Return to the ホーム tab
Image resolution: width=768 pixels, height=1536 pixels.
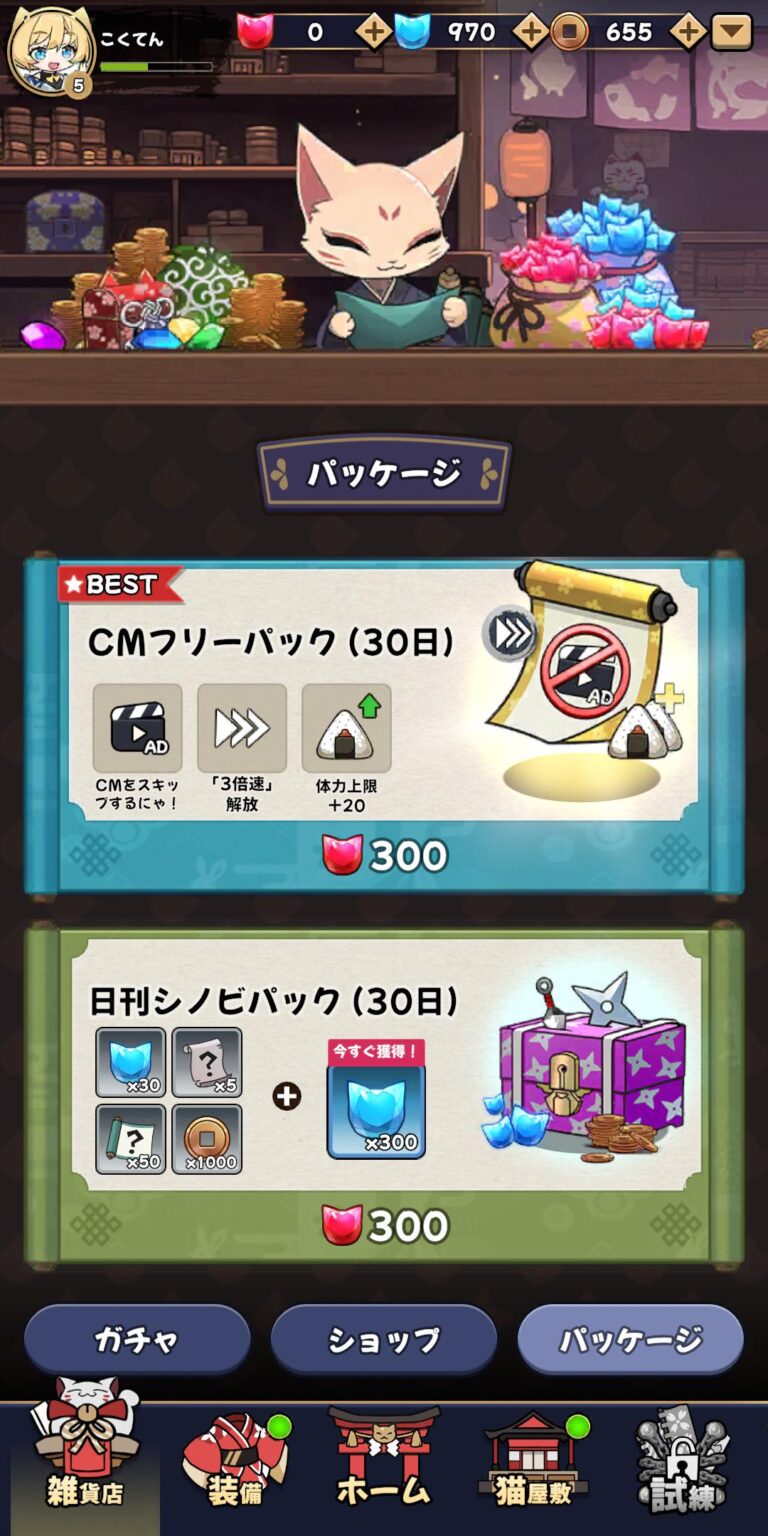pyautogui.click(x=384, y=1460)
